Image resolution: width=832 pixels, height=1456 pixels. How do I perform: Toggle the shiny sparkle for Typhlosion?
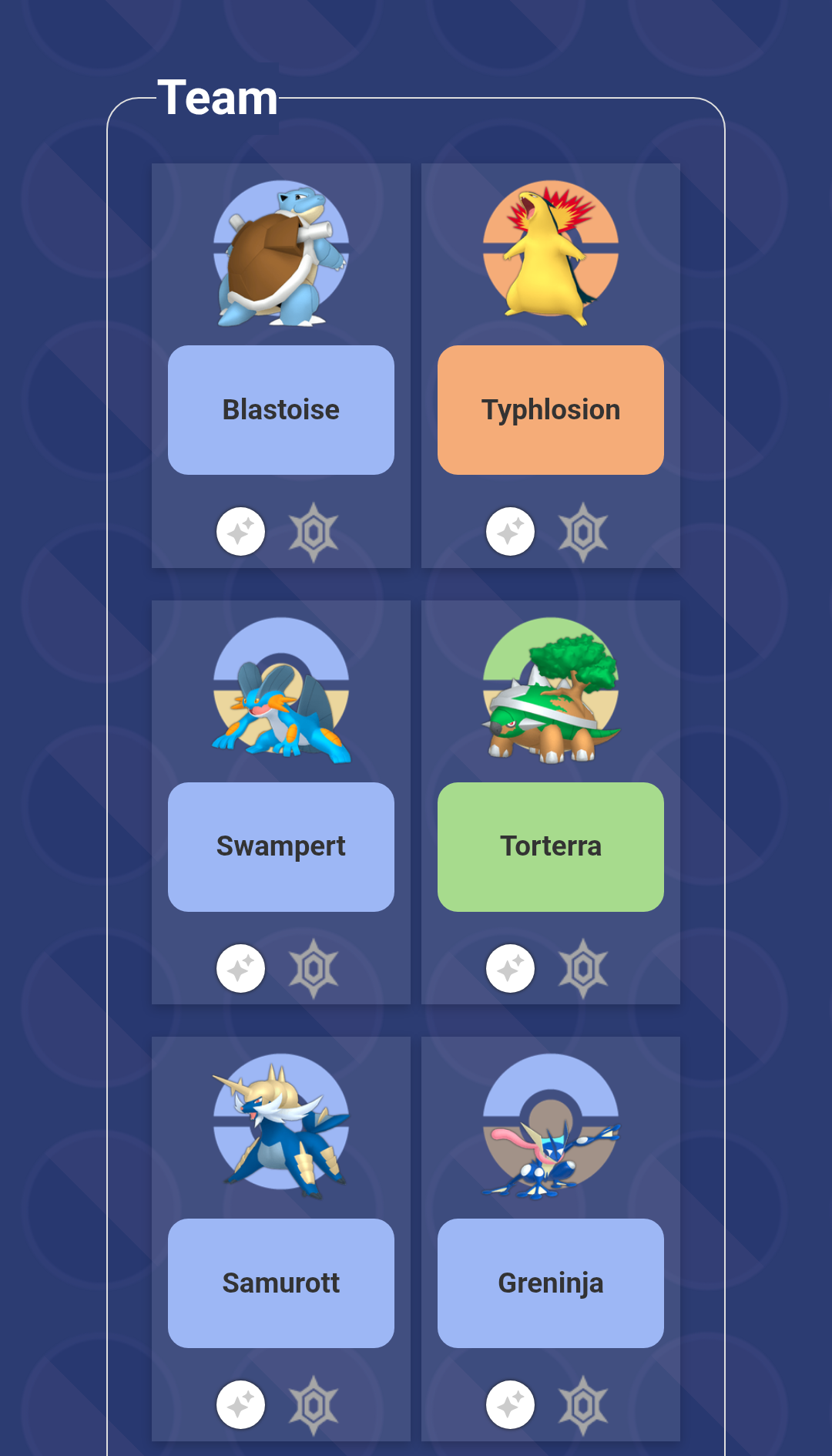click(510, 532)
